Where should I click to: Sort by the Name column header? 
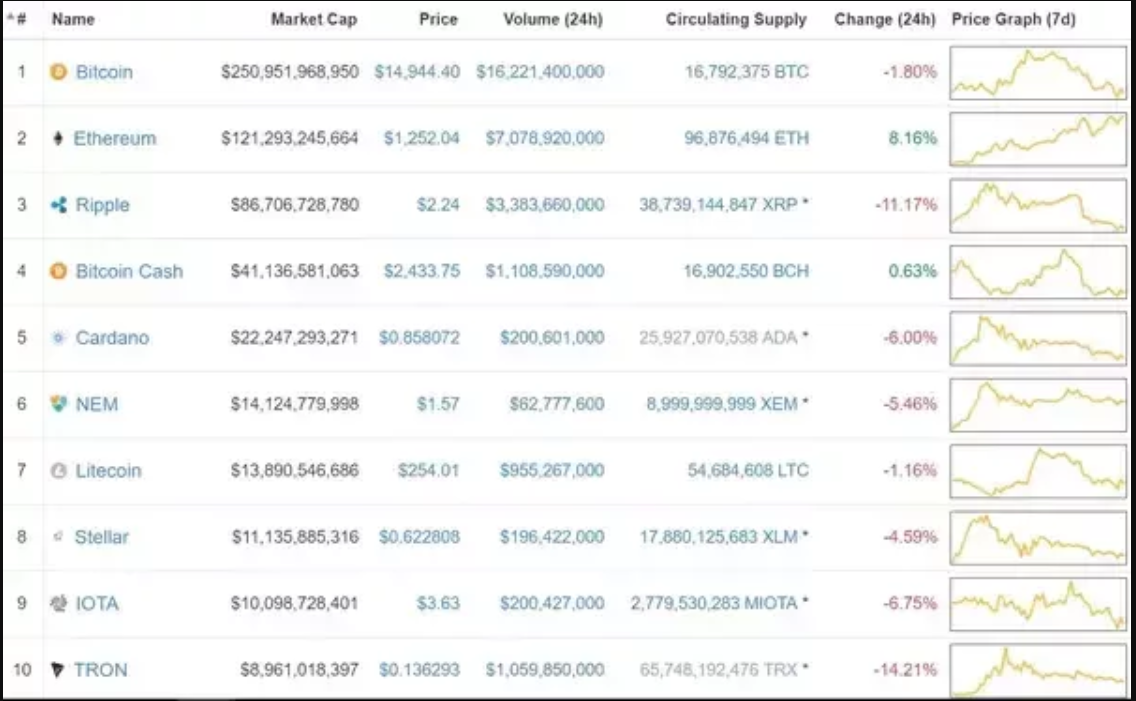(73, 19)
